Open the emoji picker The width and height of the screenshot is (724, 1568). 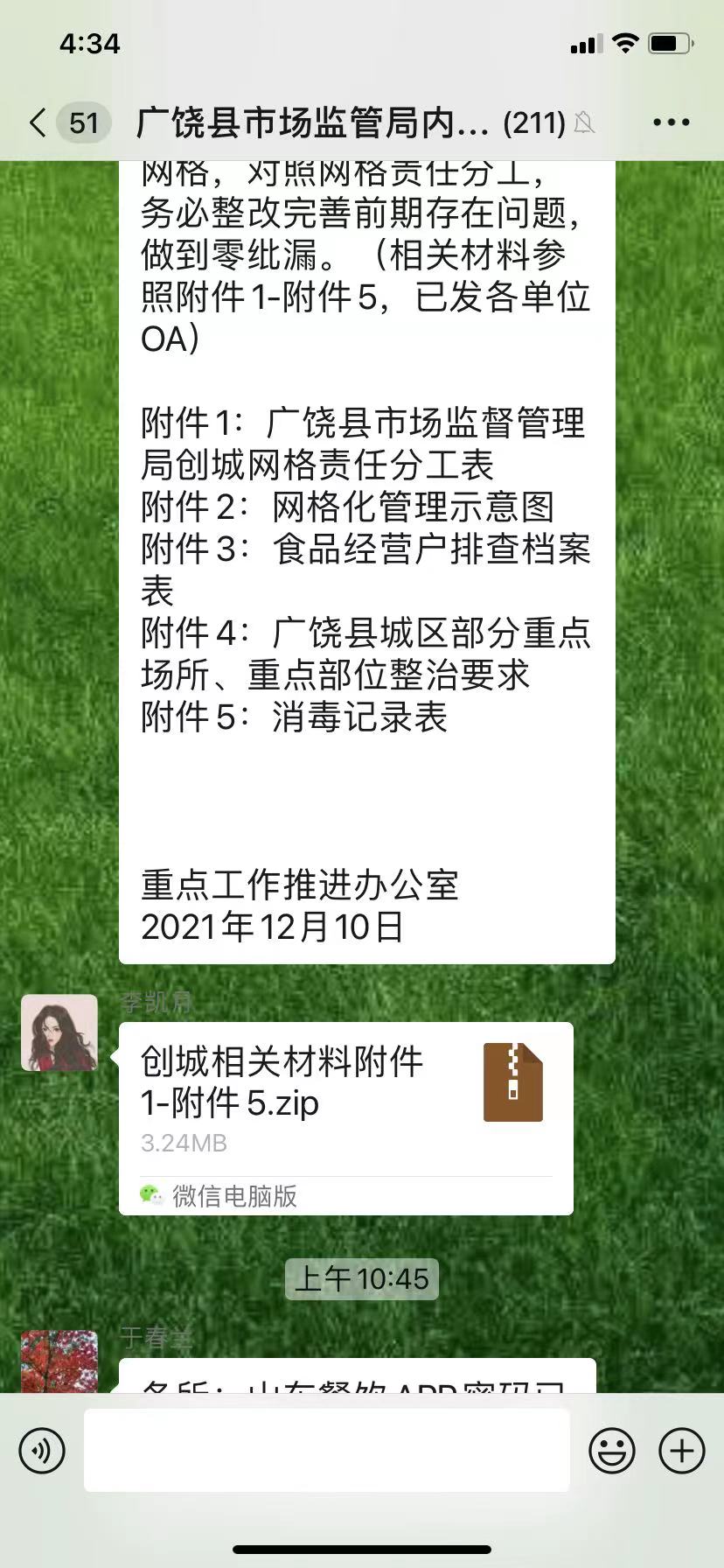(x=612, y=1451)
